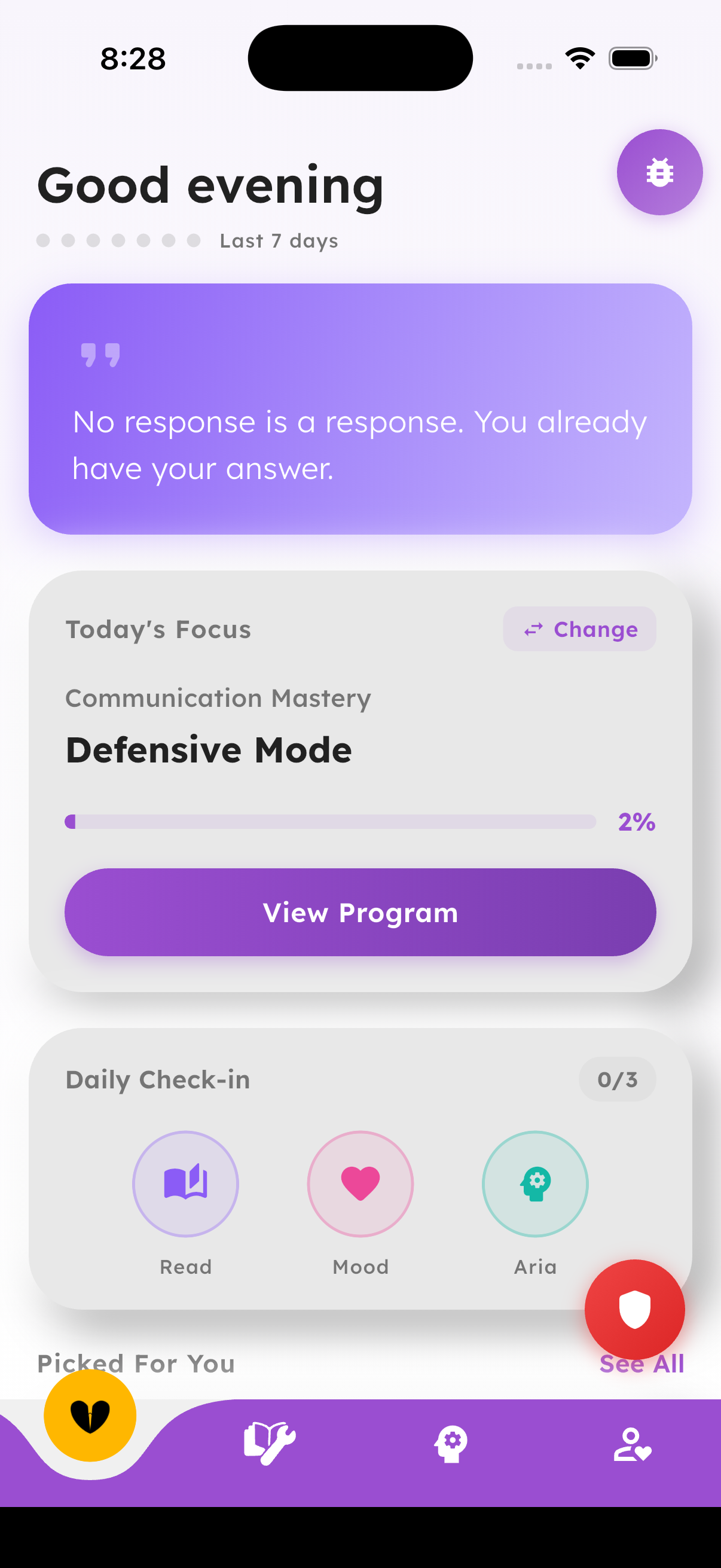Go to the person with heart tab
The image size is (721, 1568).
click(x=631, y=1444)
